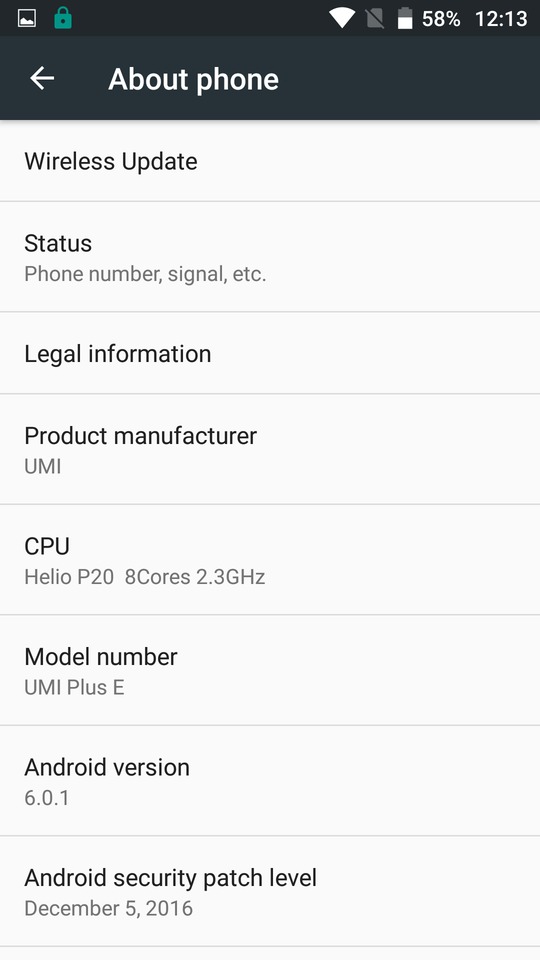
Task: Open Status phone number and signal
Action: coord(270,257)
